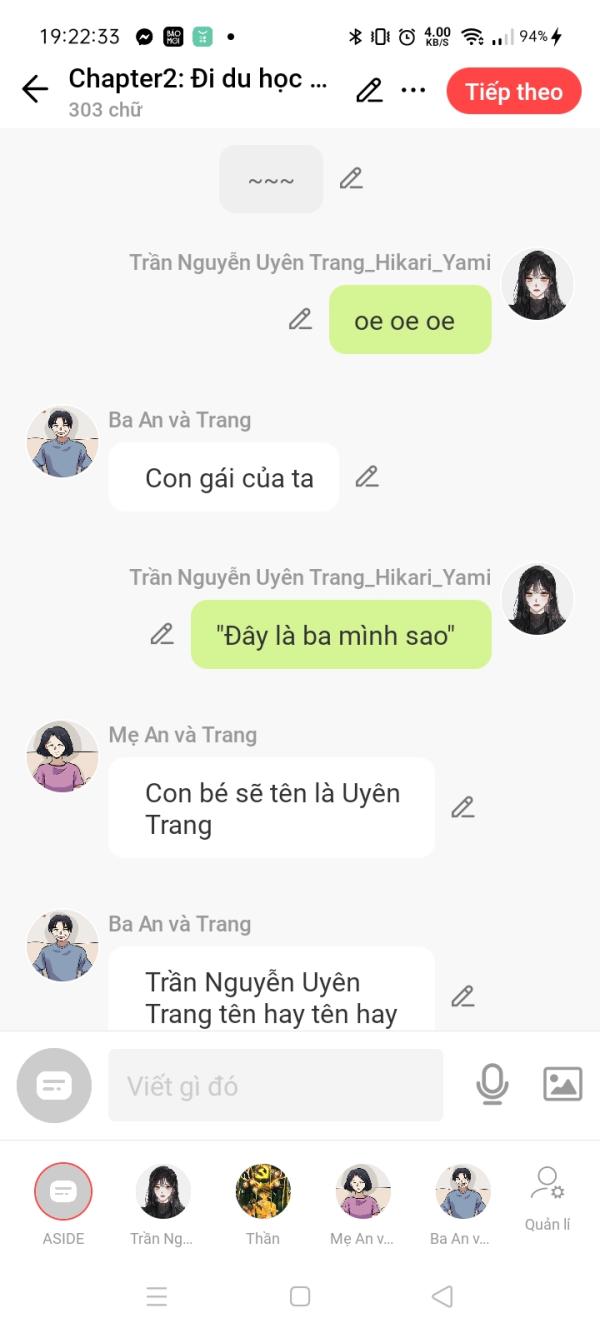The width and height of the screenshot is (600, 1333).
Task: Open Quản lí character management
Action: click(x=547, y=1198)
